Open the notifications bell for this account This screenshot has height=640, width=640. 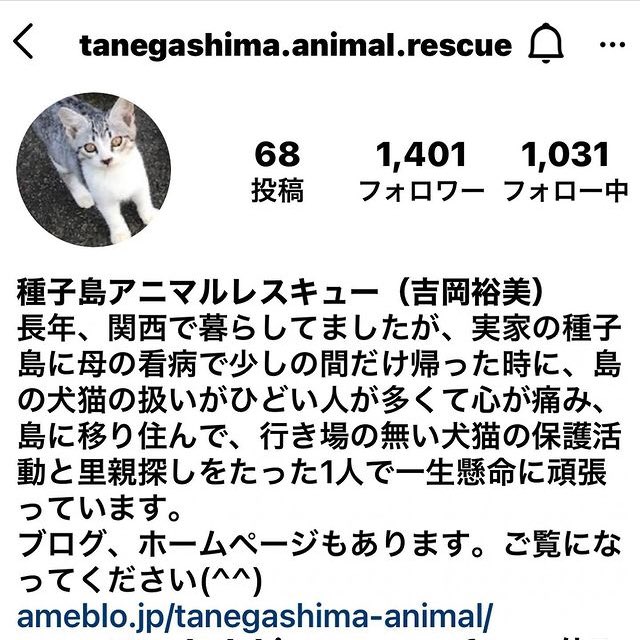coord(546,43)
